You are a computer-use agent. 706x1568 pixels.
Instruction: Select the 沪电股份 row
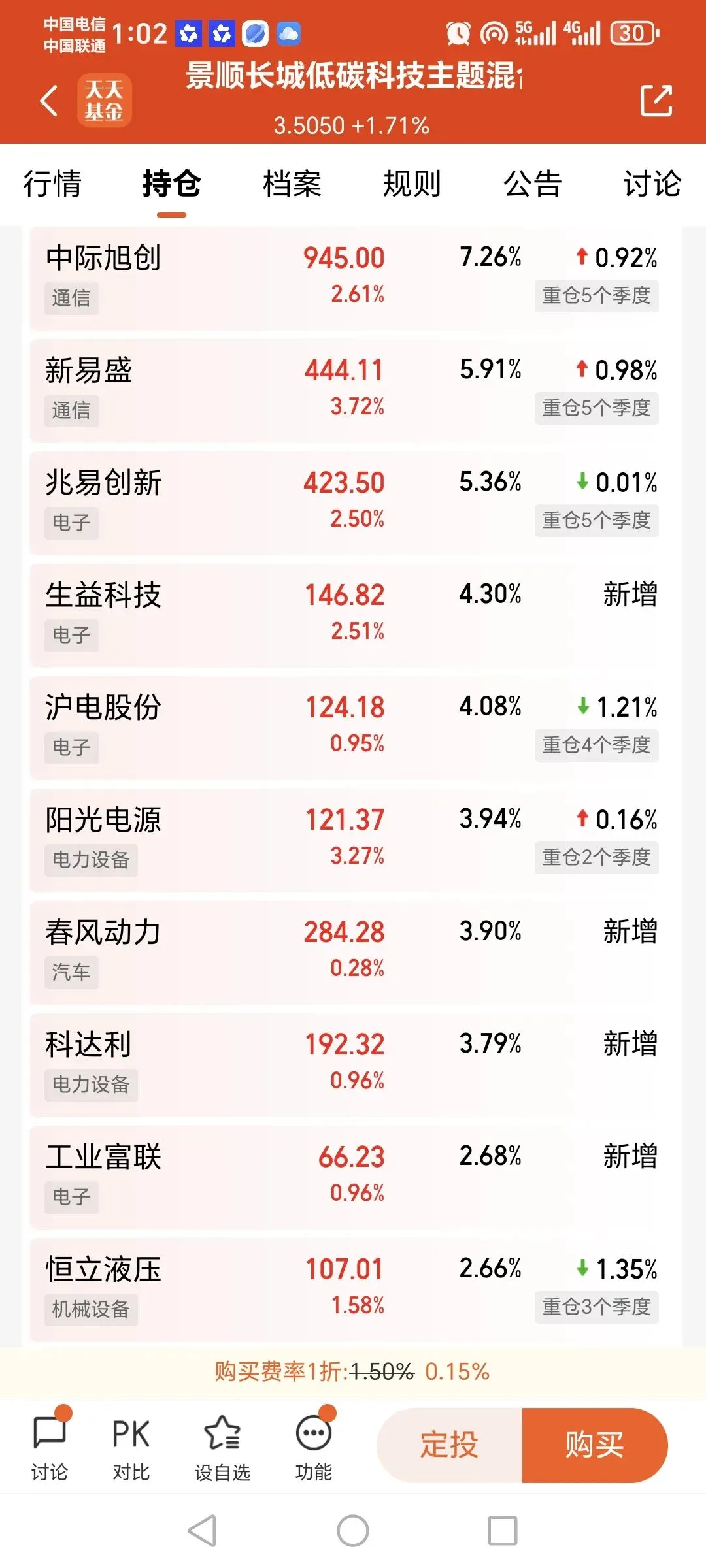353,727
